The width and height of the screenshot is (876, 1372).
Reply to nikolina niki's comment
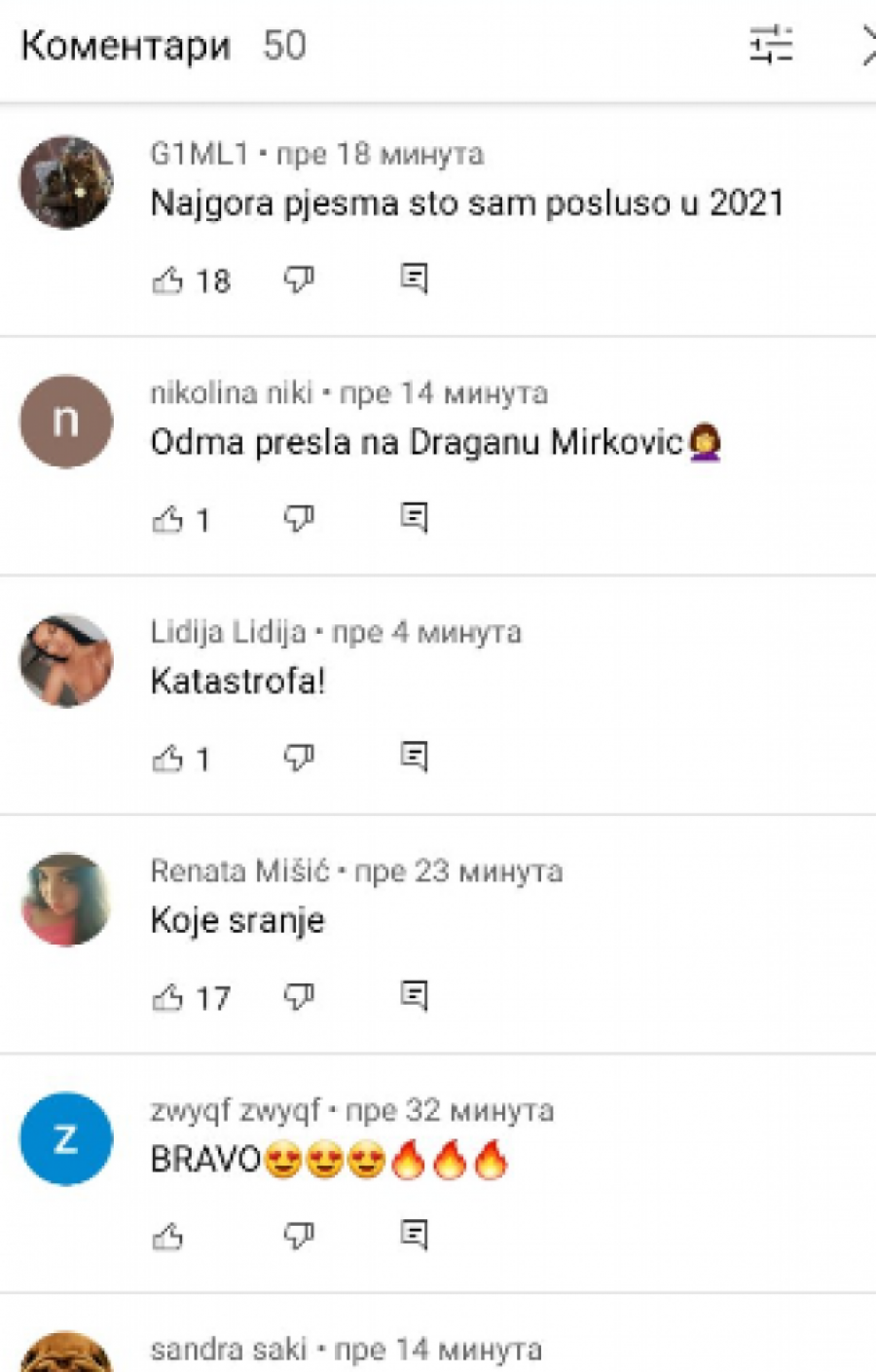click(x=415, y=517)
